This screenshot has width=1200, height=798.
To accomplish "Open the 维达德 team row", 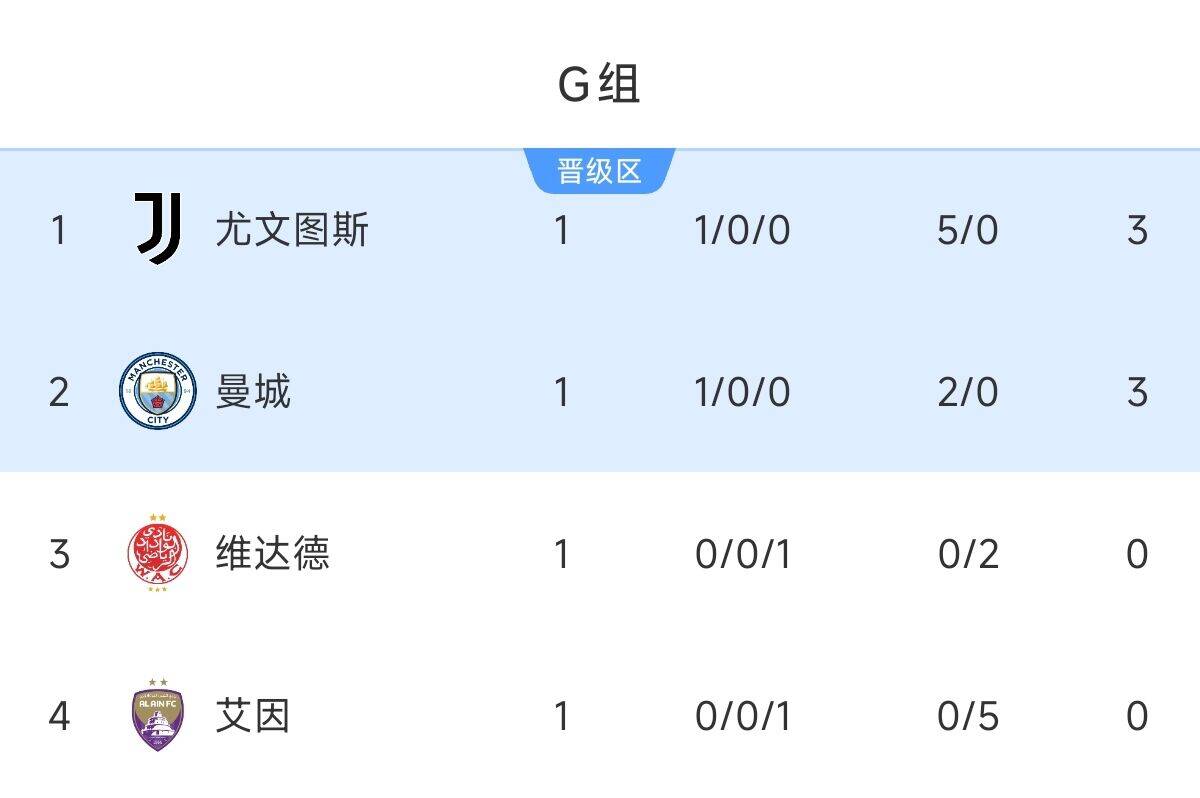I will 272,553.
